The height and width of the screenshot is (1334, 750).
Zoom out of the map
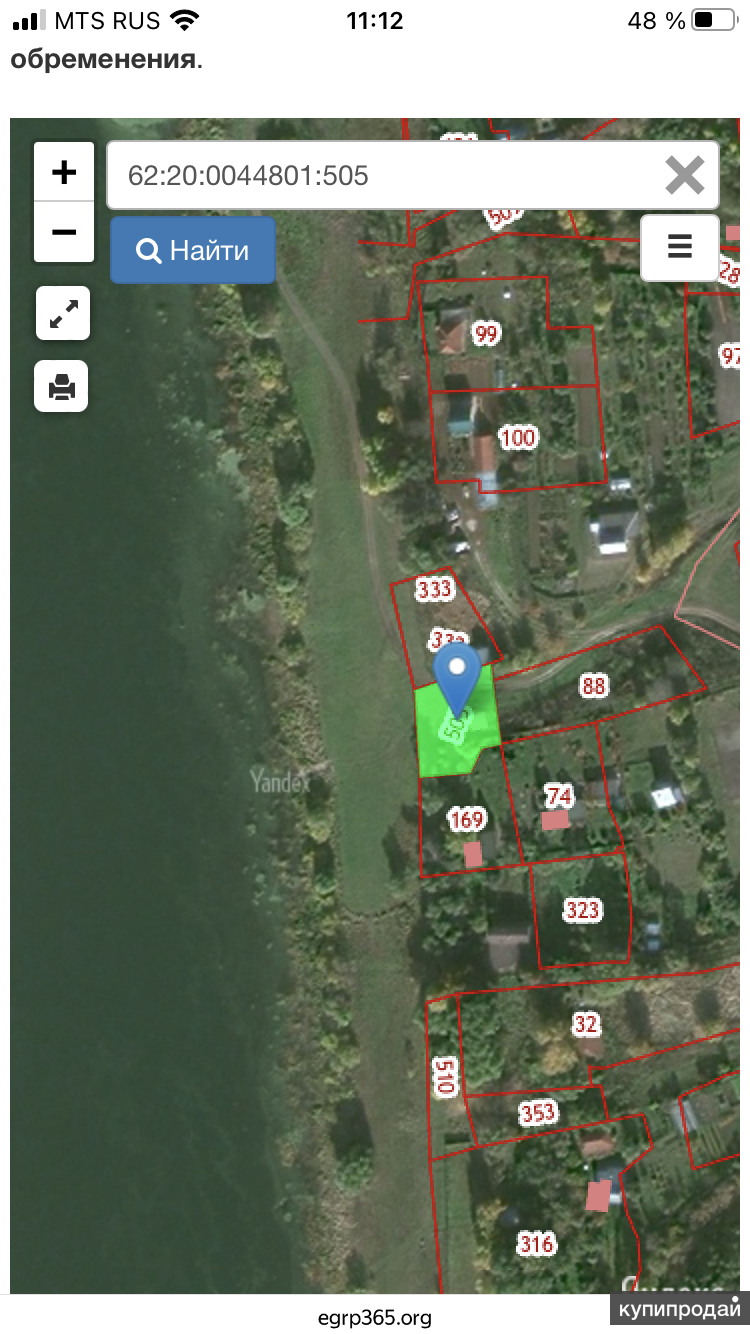[64, 232]
